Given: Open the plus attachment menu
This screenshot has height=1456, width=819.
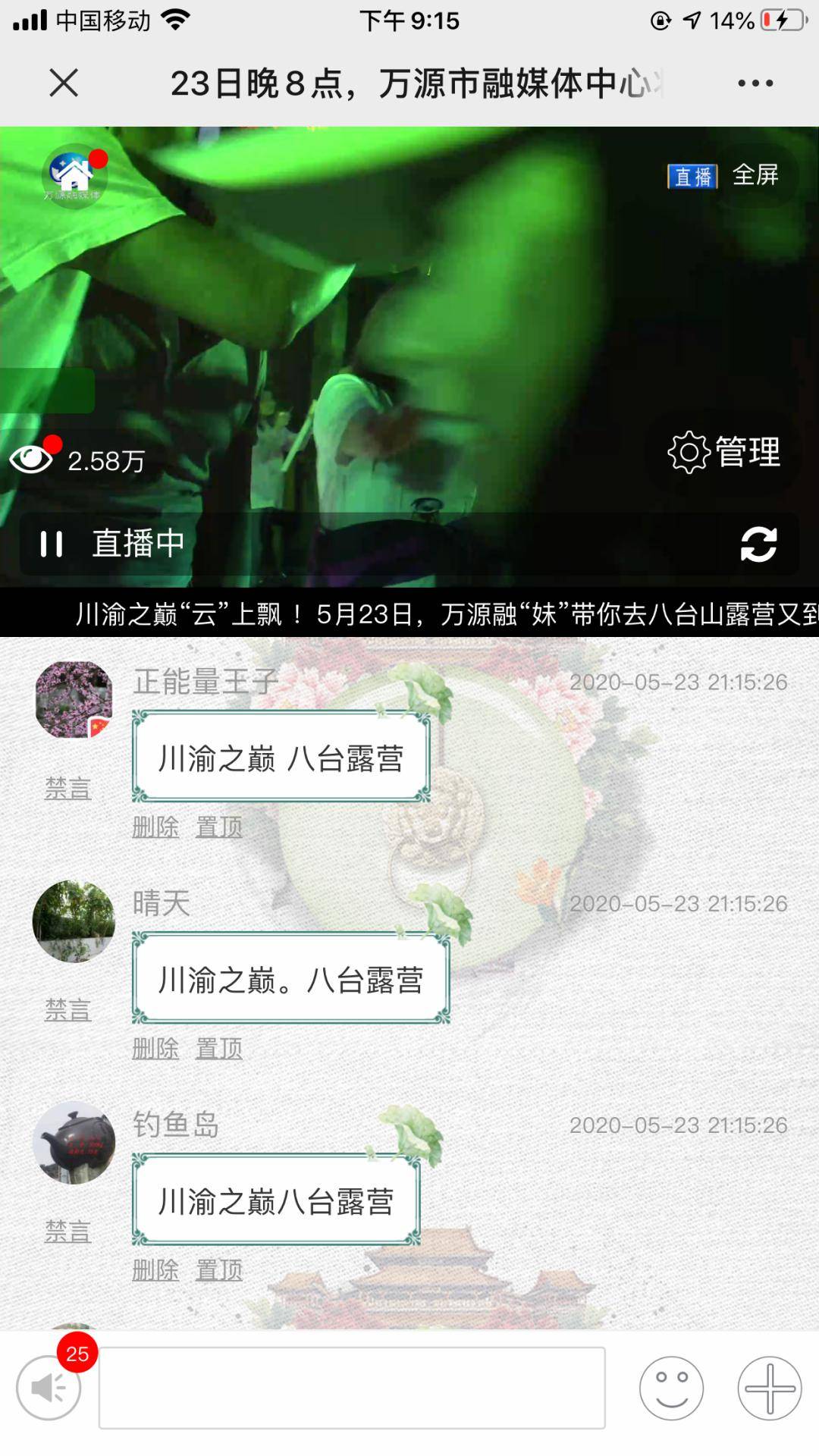Looking at the screenshot, I should [770, 1388].
